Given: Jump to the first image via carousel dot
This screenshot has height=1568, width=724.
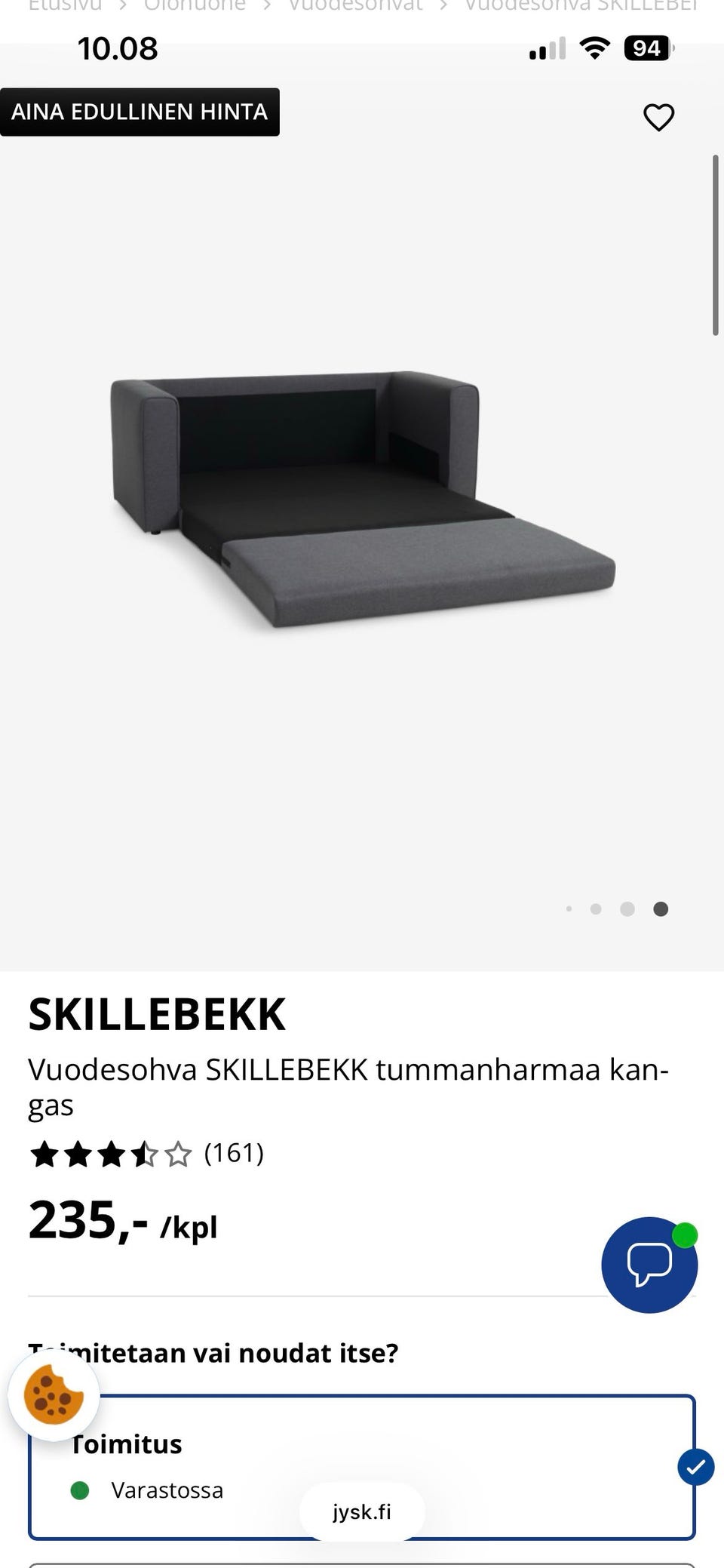Looking at the screenshot, I should click(x=569, y=909).
